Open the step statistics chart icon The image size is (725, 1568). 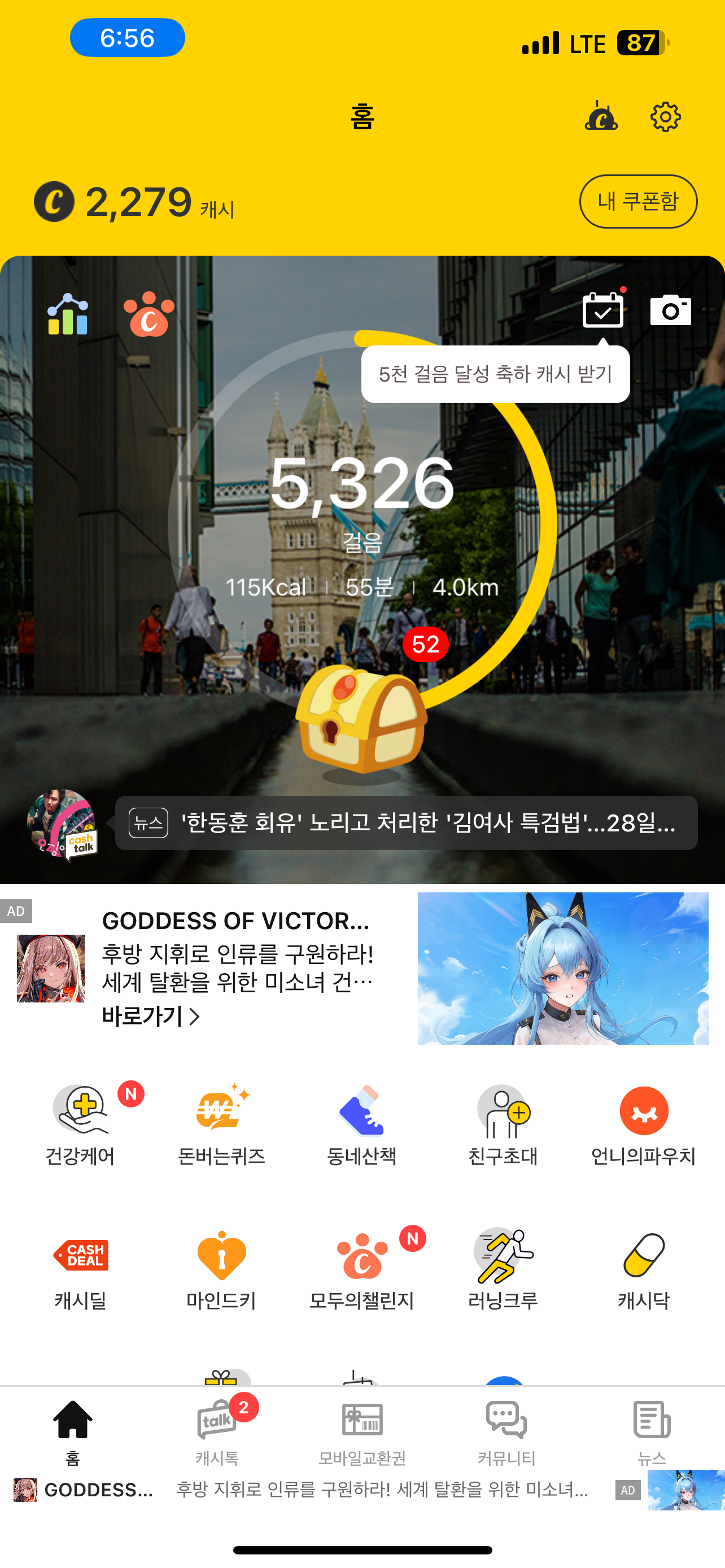[68, 313]
